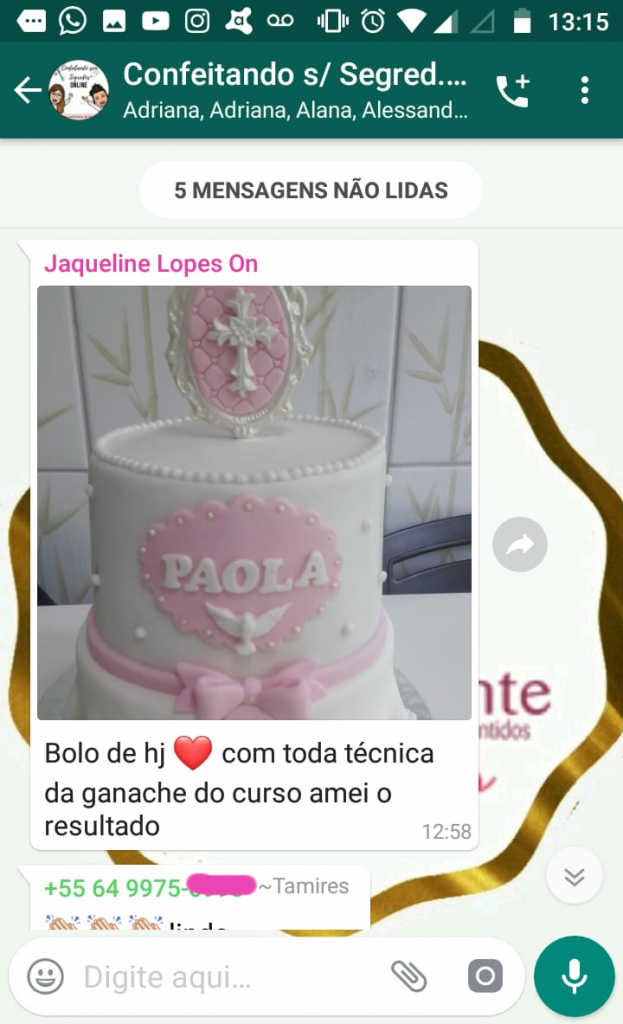Start a group call
623x1024 pixels.
pyautogui.click(x=513, y=91)
